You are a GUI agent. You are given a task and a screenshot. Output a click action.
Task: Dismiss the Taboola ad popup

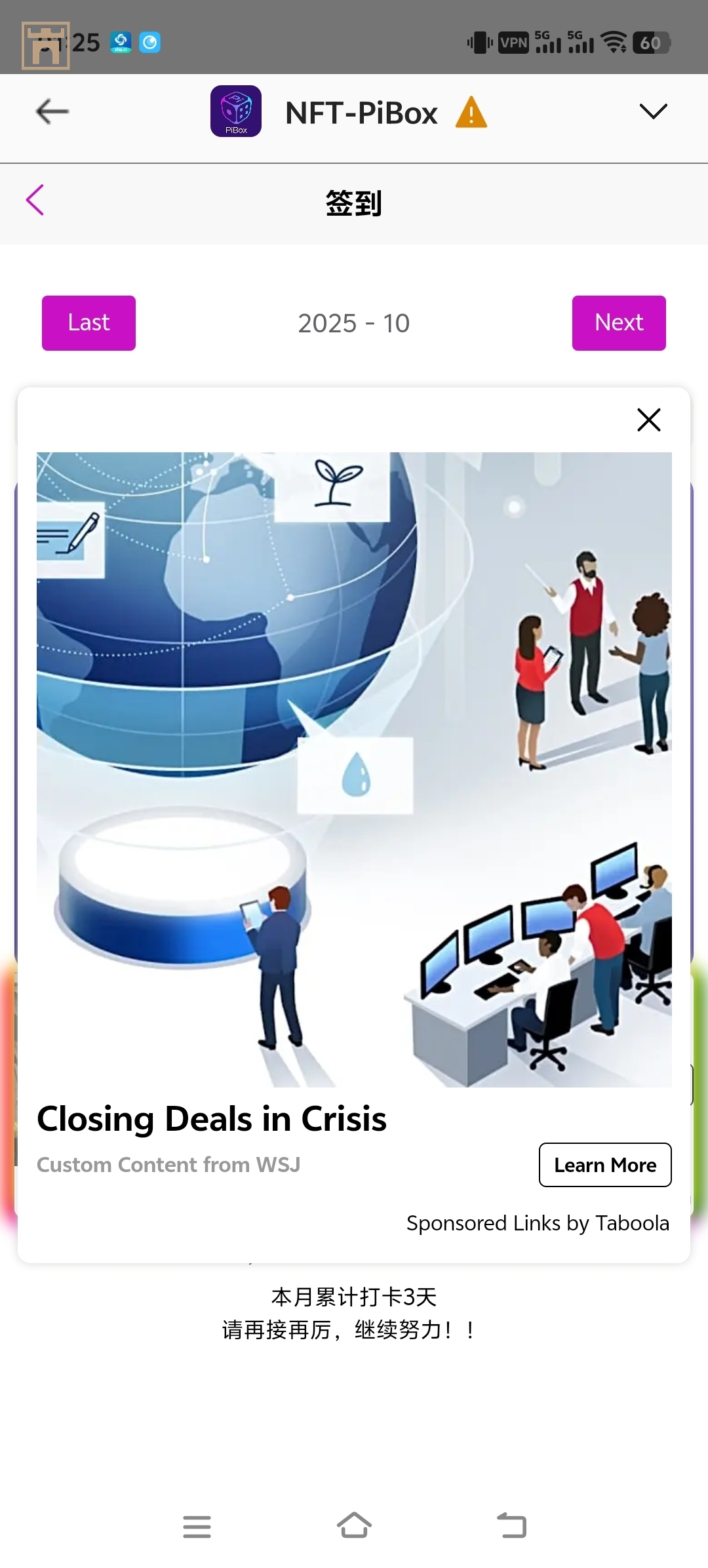click(x=648, y=420)
